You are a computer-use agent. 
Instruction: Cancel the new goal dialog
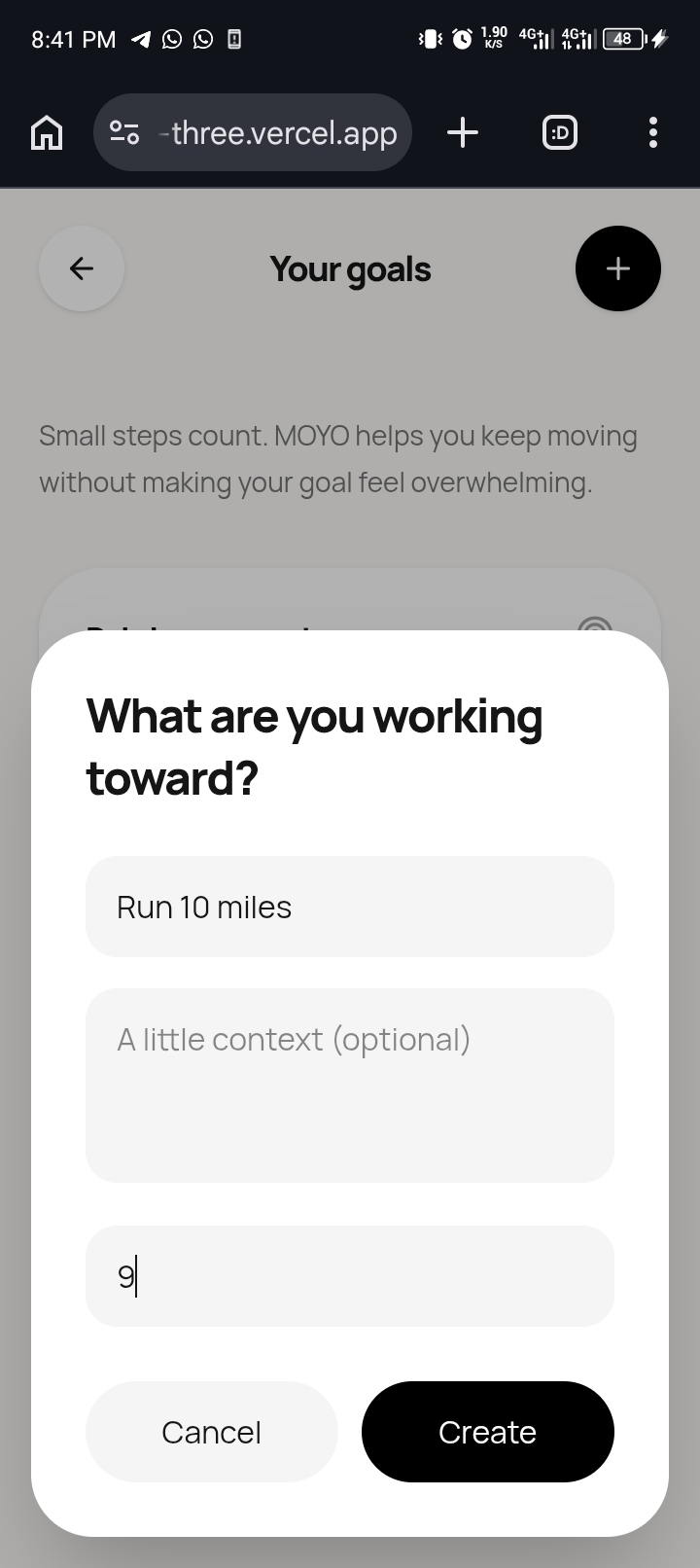pos(211,1431)
